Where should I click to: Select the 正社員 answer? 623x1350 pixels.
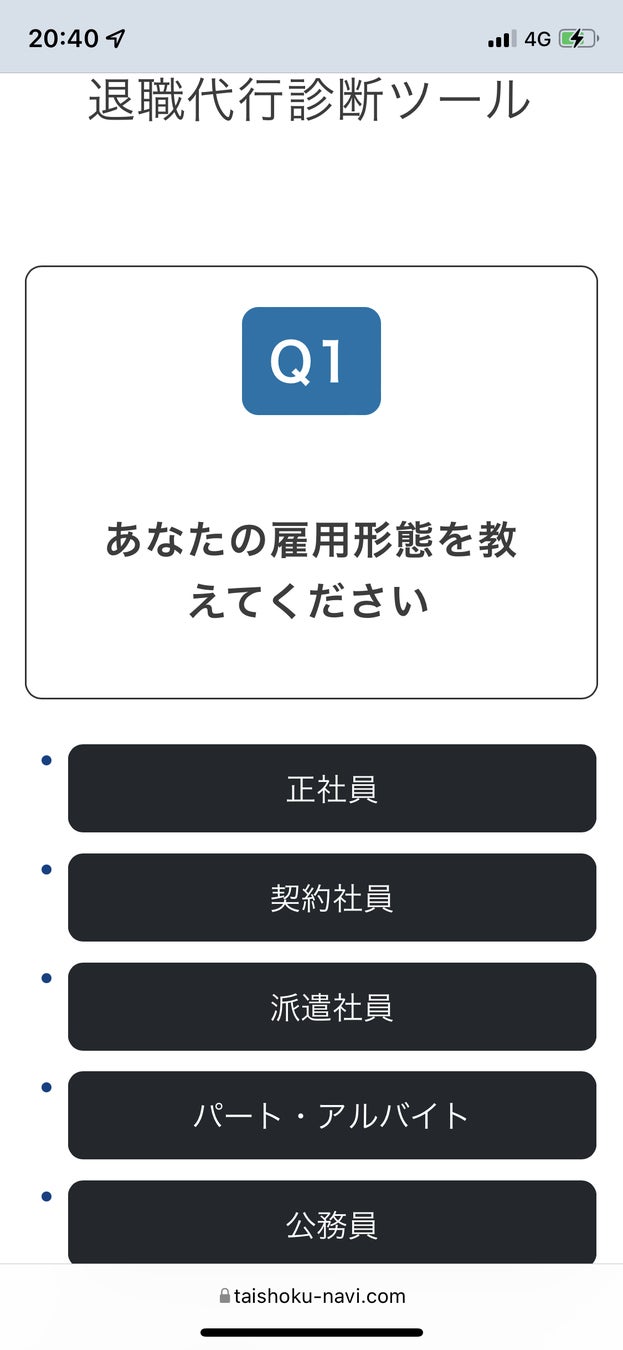click(x=331, y=789)
